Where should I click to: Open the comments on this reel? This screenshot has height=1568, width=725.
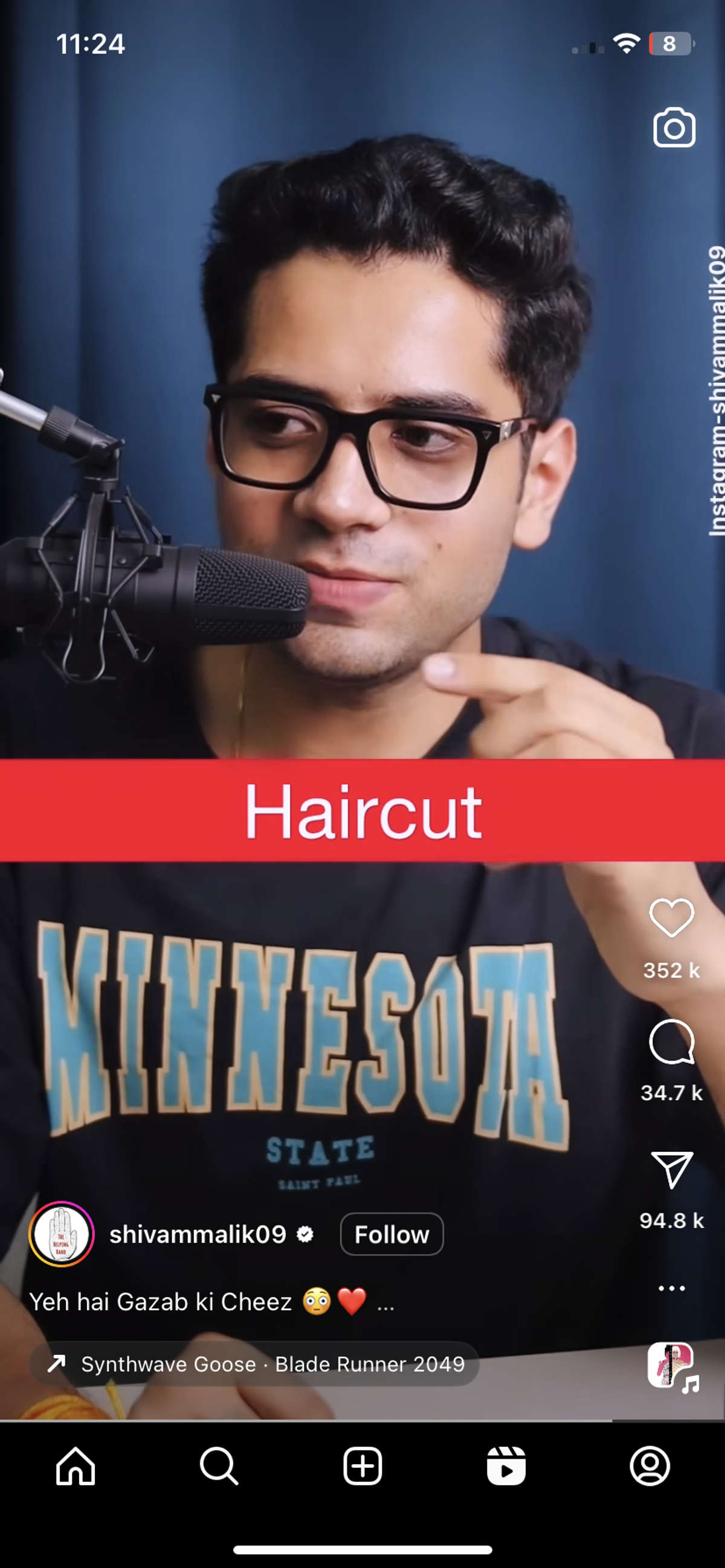671,1042
